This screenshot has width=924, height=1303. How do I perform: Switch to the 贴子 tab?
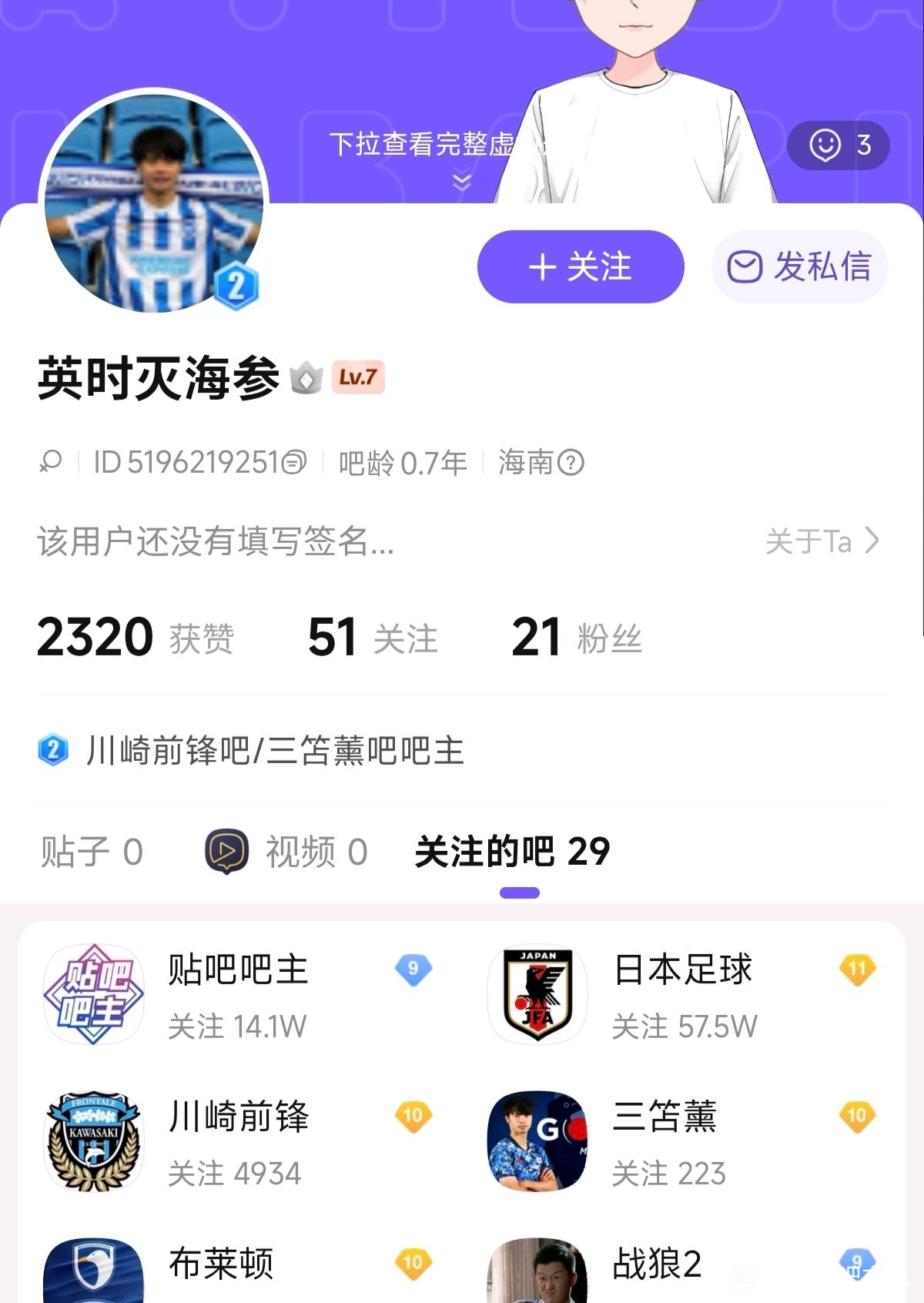click(x=92, y=852)
